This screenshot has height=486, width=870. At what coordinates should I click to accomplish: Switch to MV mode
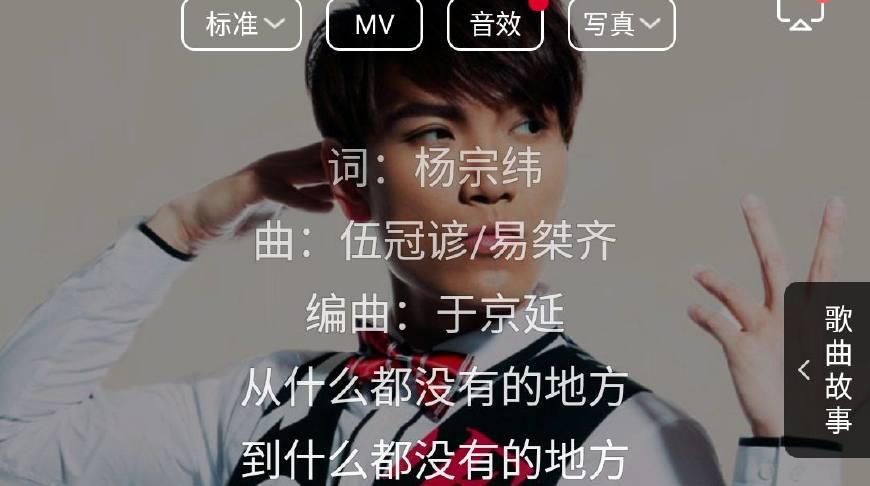[375, 24]
